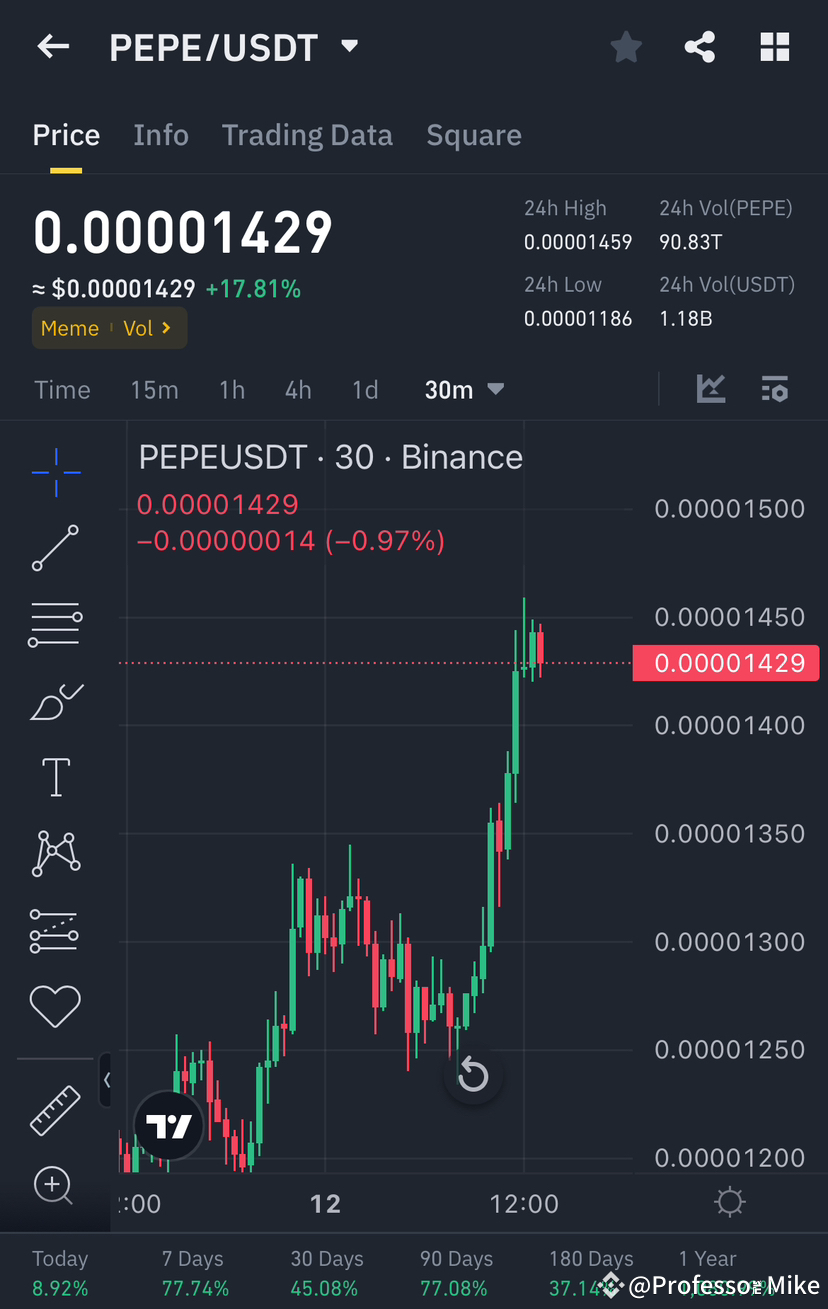
Task: Select the crosshair cursor tool
Action: 55,472
